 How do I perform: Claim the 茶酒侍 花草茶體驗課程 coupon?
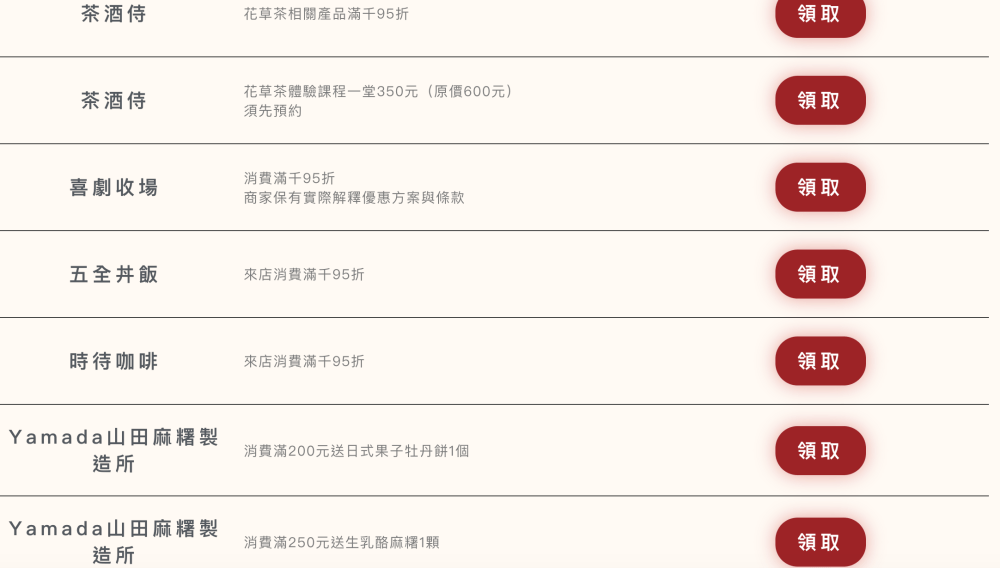820,100
